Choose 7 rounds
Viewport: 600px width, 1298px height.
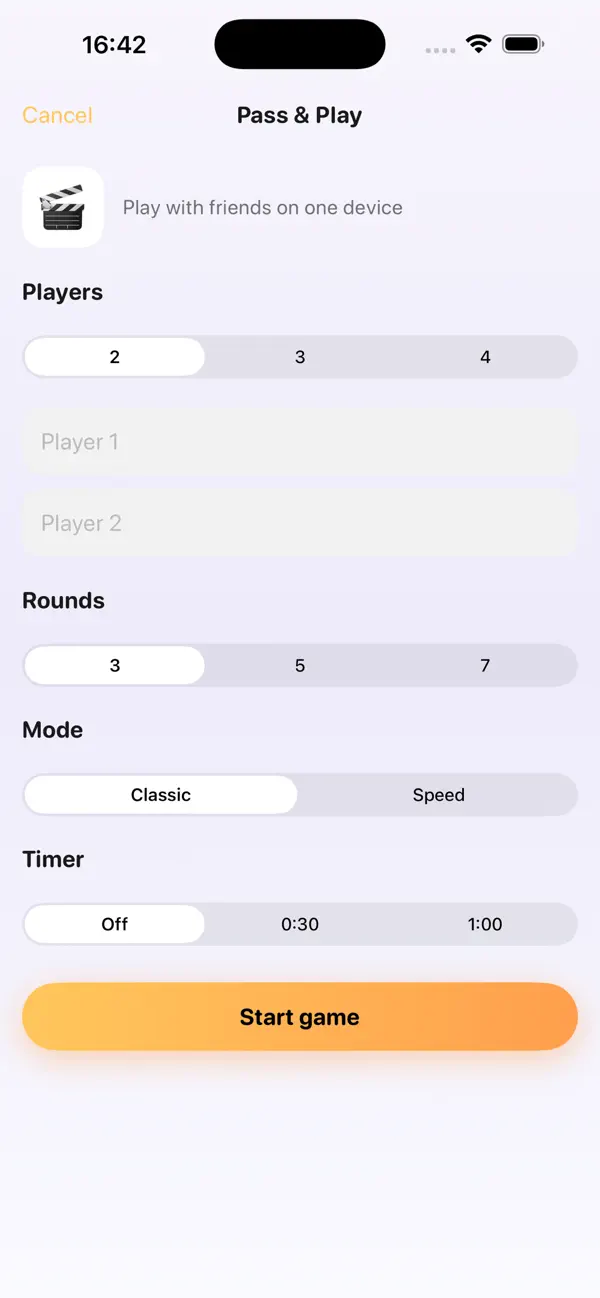485,665
